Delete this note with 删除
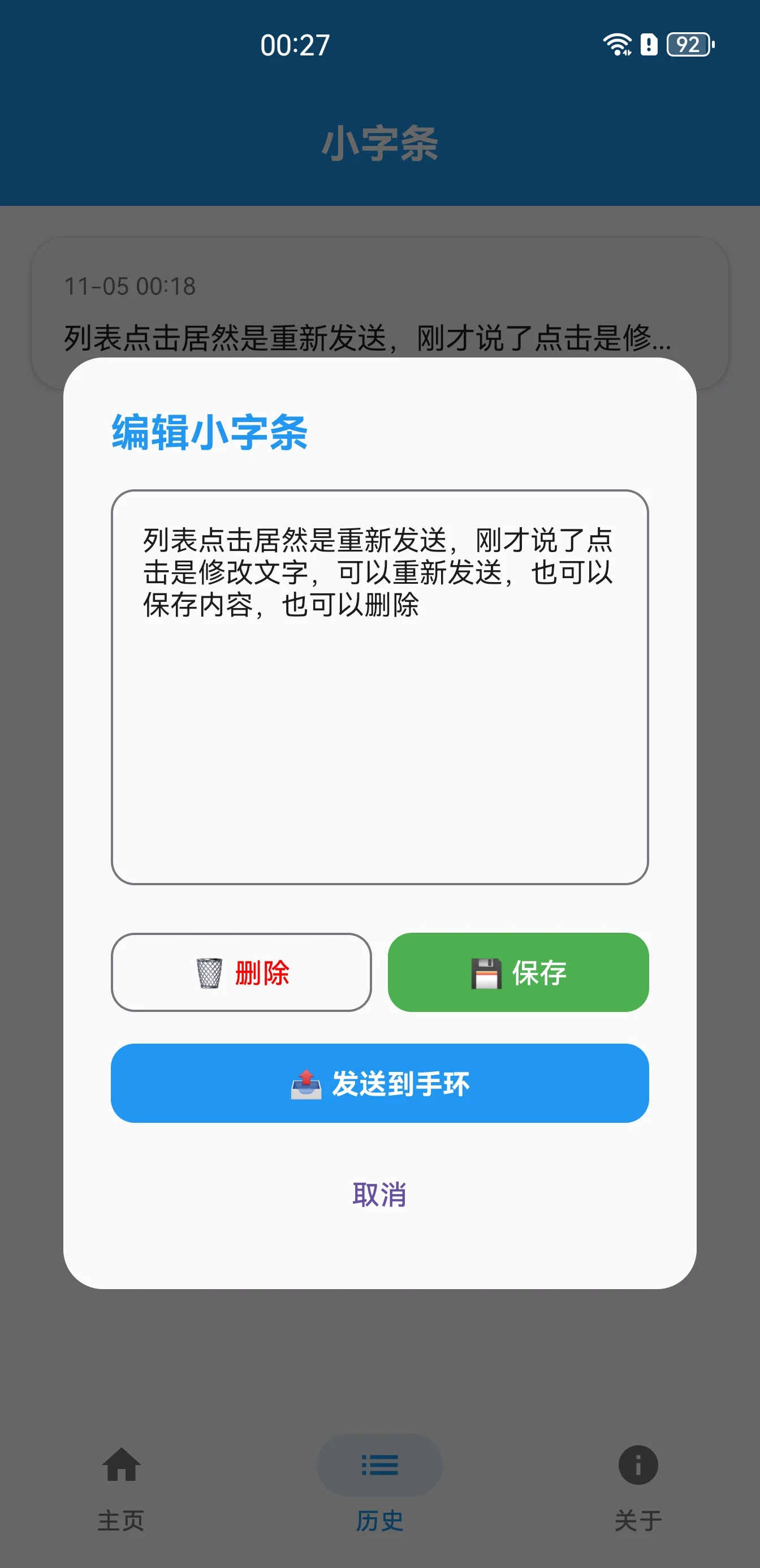Image resolution: width=760 pixels, height=1568 pixels. [241, 972]
